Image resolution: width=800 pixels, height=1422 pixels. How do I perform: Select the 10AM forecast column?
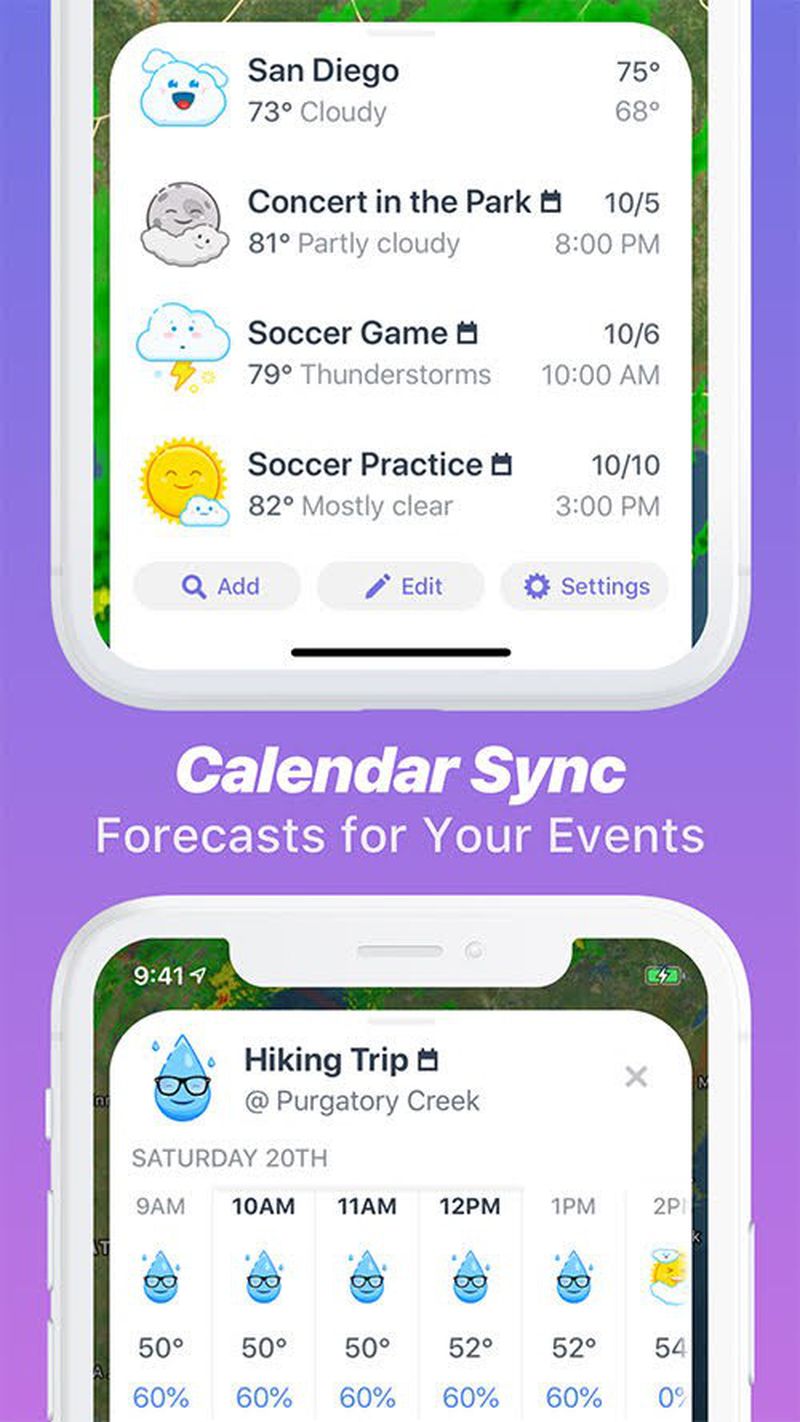click(x=263, y=1278)
